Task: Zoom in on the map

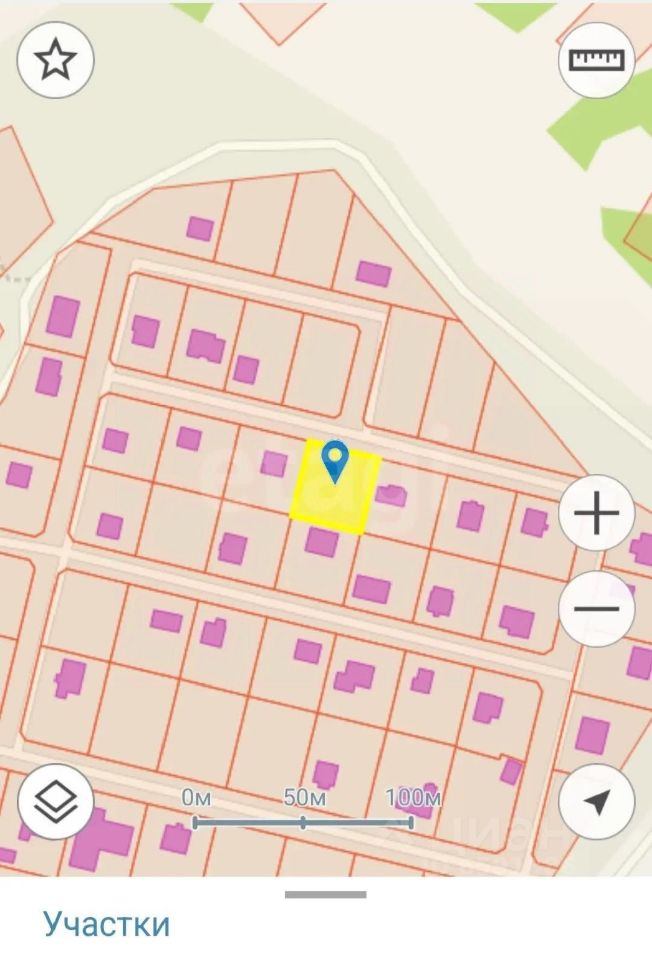Action: pyautogui.click(x=596, y=513)
